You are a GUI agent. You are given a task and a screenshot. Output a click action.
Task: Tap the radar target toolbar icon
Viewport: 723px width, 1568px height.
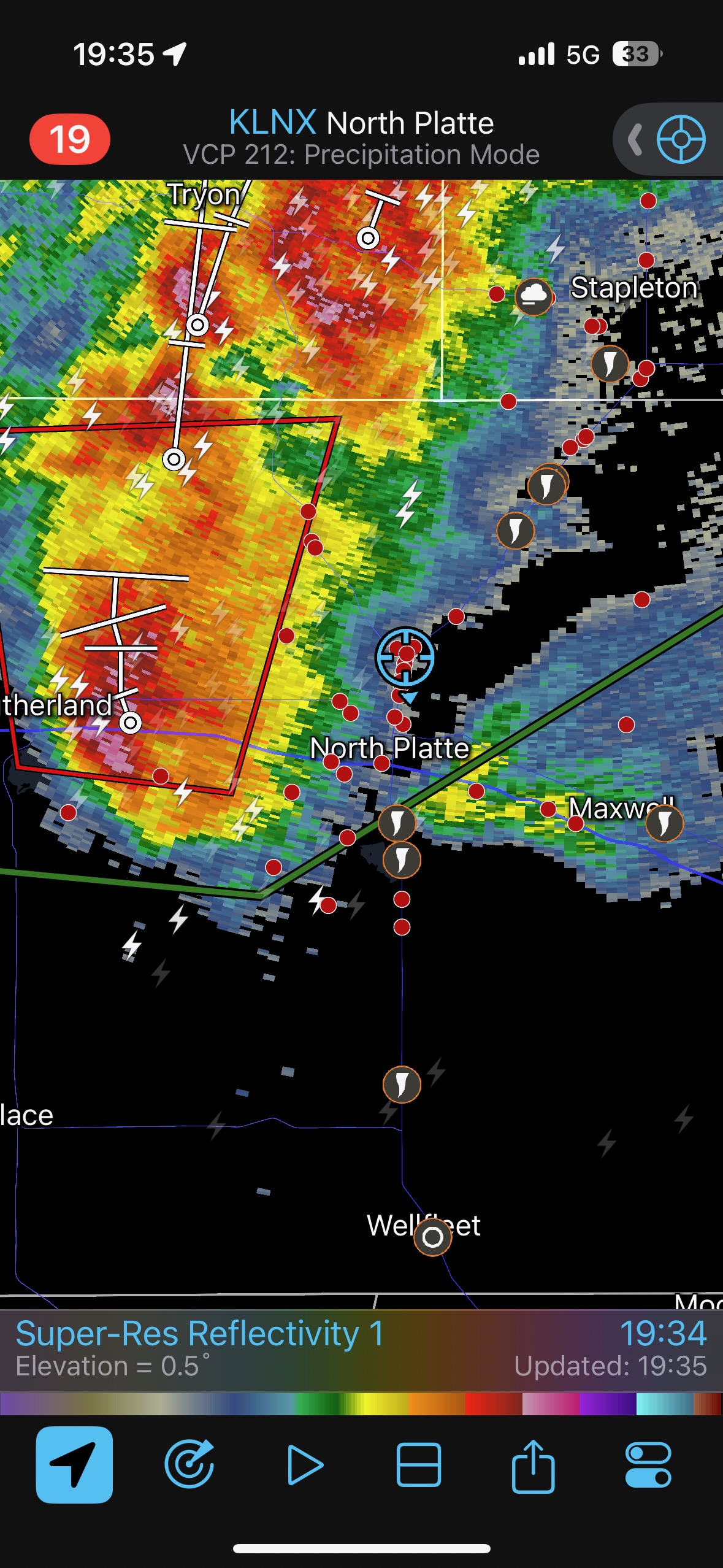coord(189,1464)
